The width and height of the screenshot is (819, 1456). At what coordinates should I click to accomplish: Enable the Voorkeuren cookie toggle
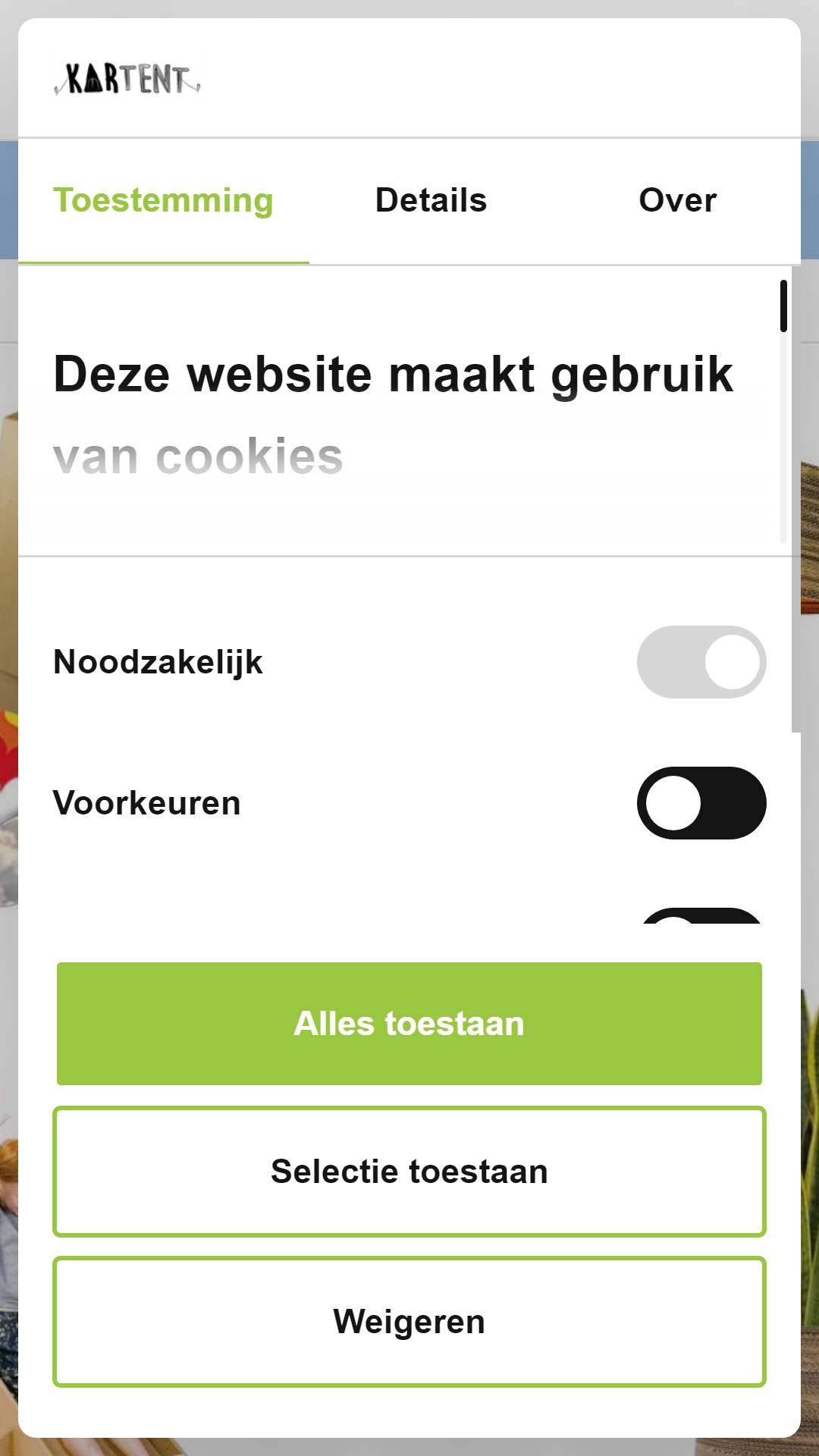(701, 803)
